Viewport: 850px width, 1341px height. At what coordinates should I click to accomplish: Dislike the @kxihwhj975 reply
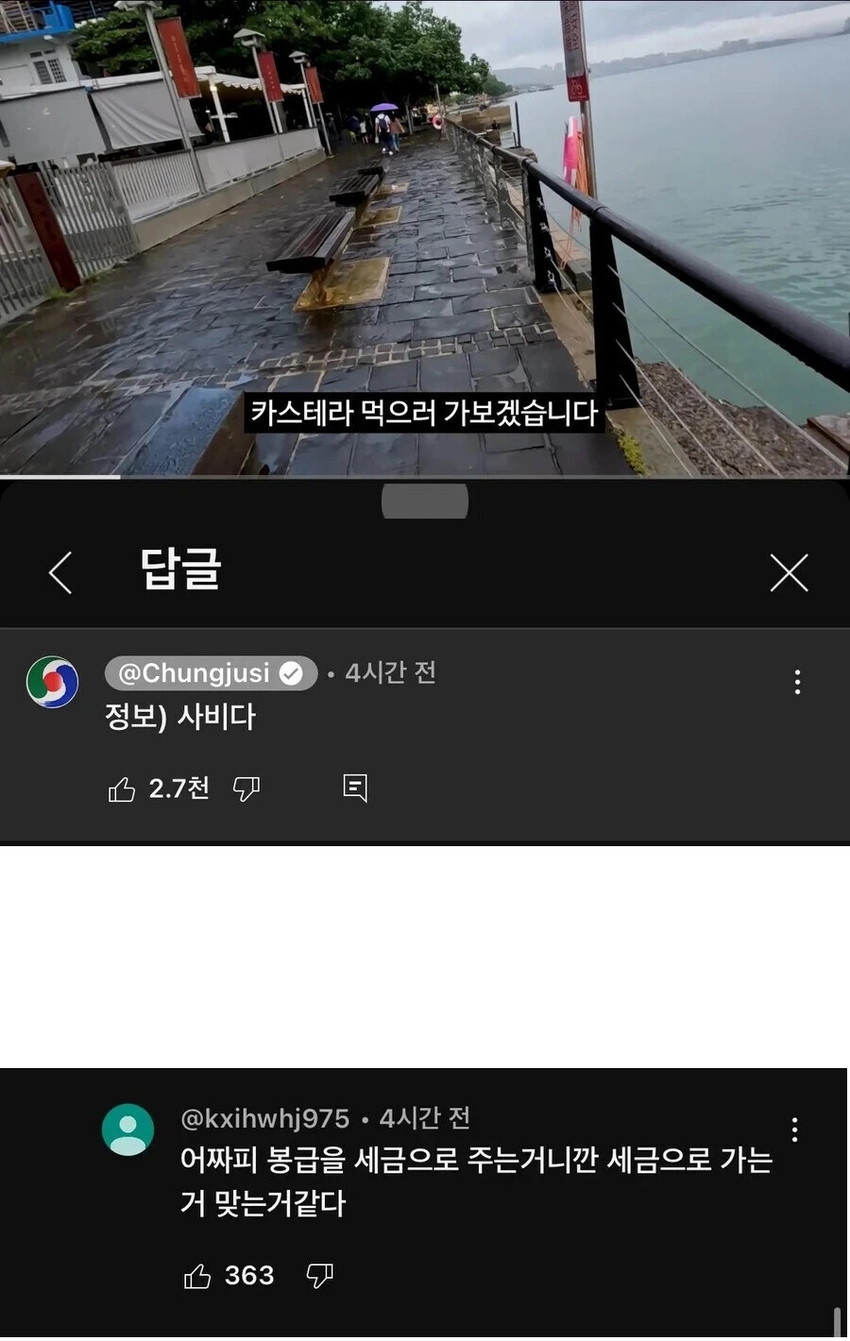point(319,1276)
